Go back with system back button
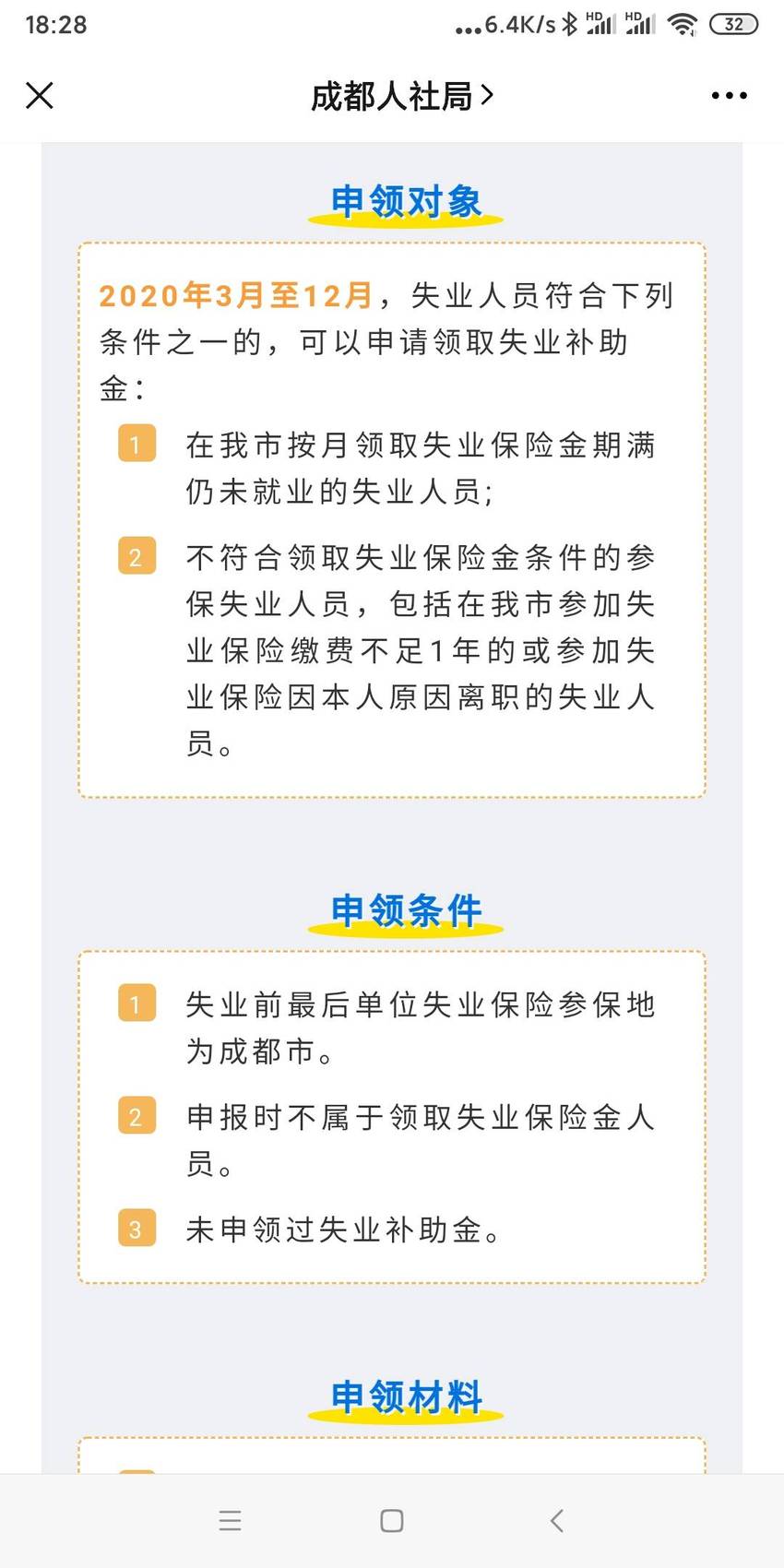This screenshot has height=1568, width=784. click(556, 1521)
